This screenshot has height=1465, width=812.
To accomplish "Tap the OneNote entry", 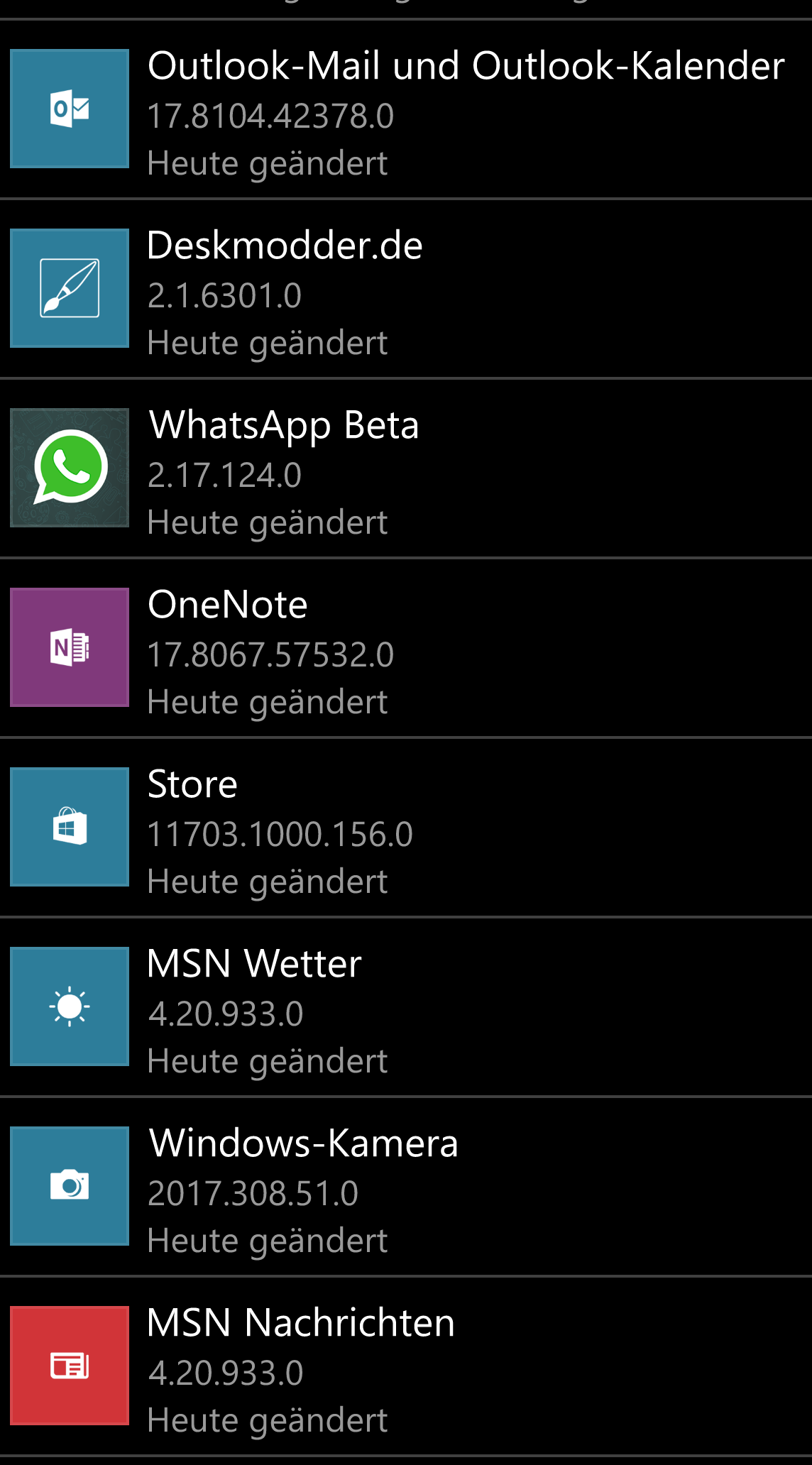I will [406, 648].
